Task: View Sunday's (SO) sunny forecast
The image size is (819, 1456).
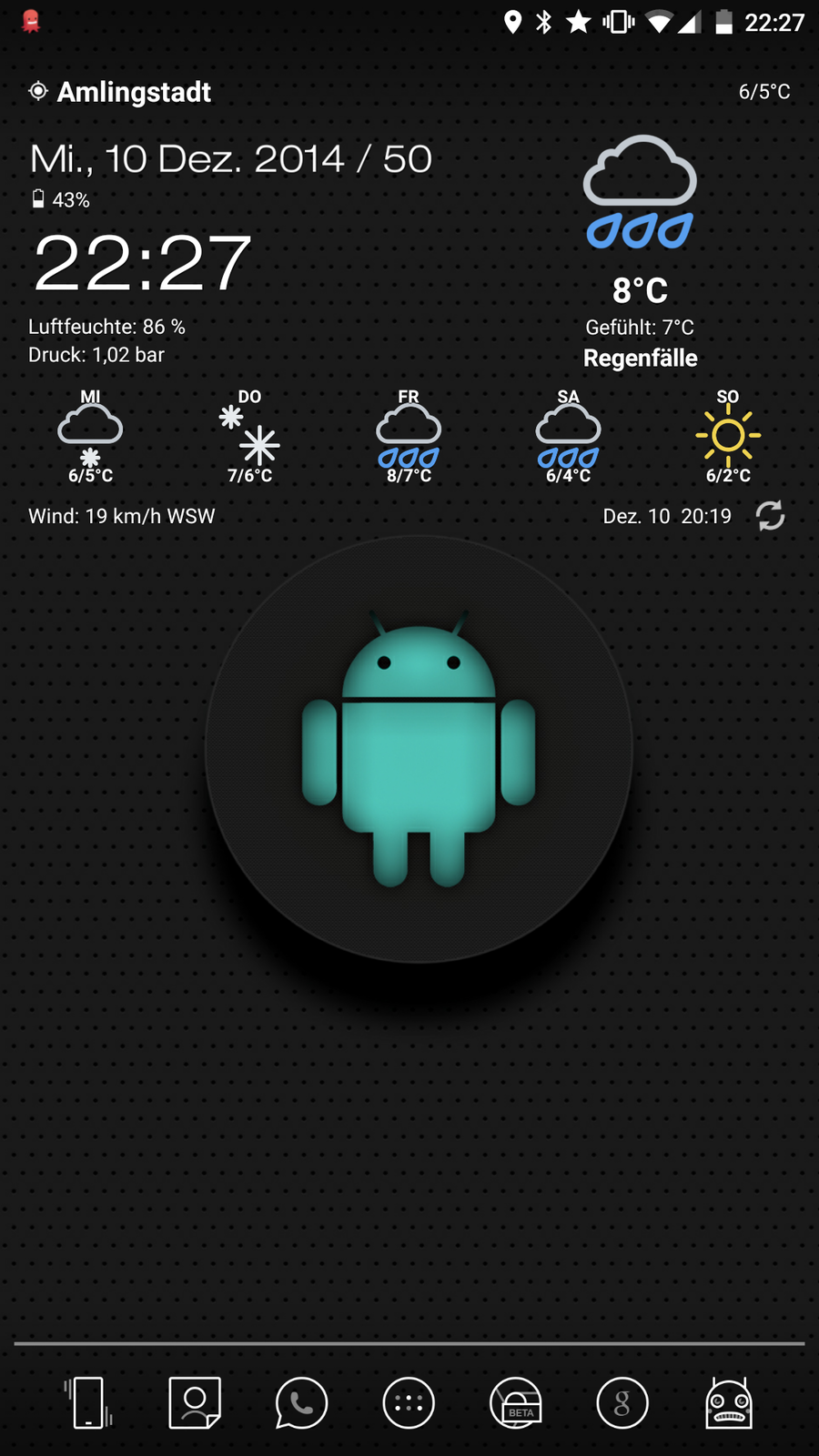Action: point(728,436)
